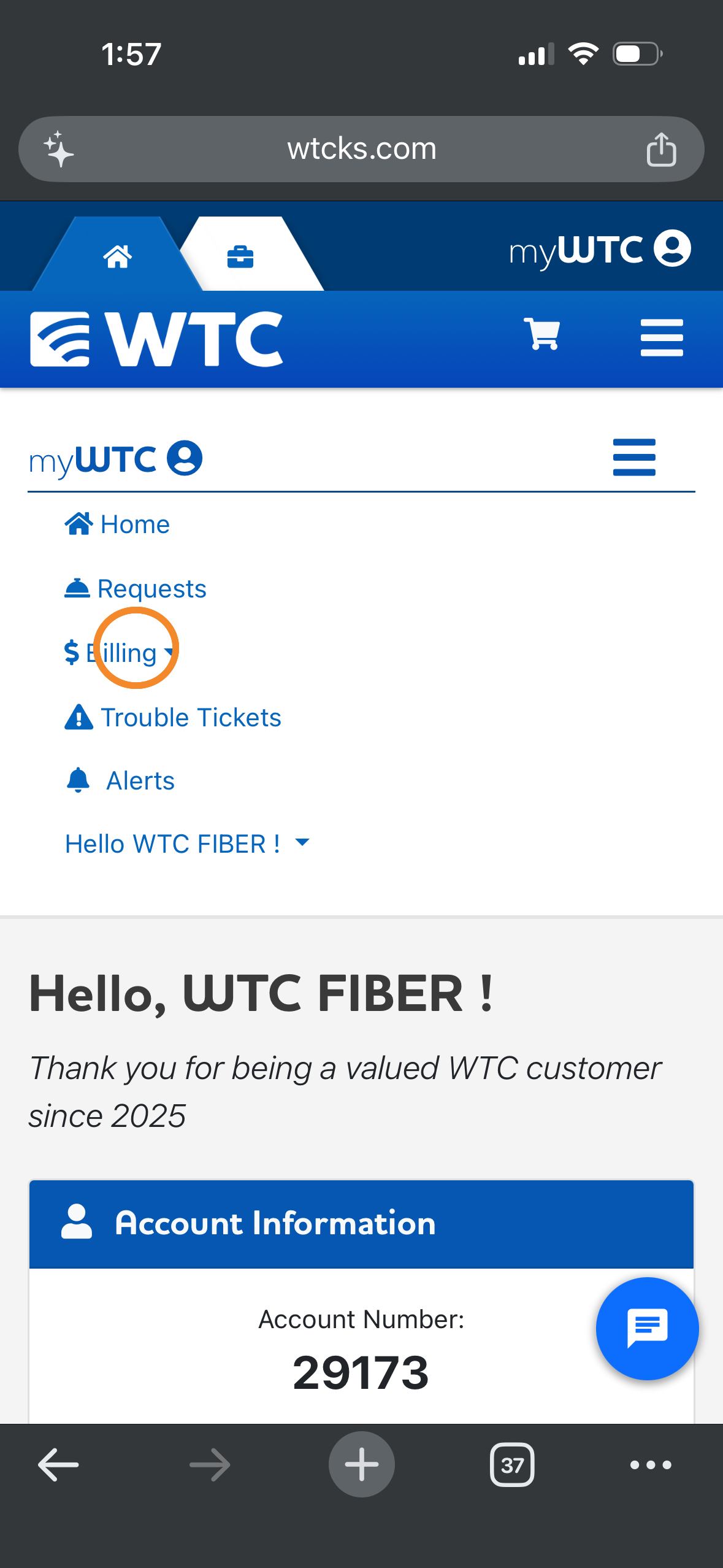Switch to the business briefcase tab
This screenshot has height=1568, width=723.
click(x=240, y=256)
